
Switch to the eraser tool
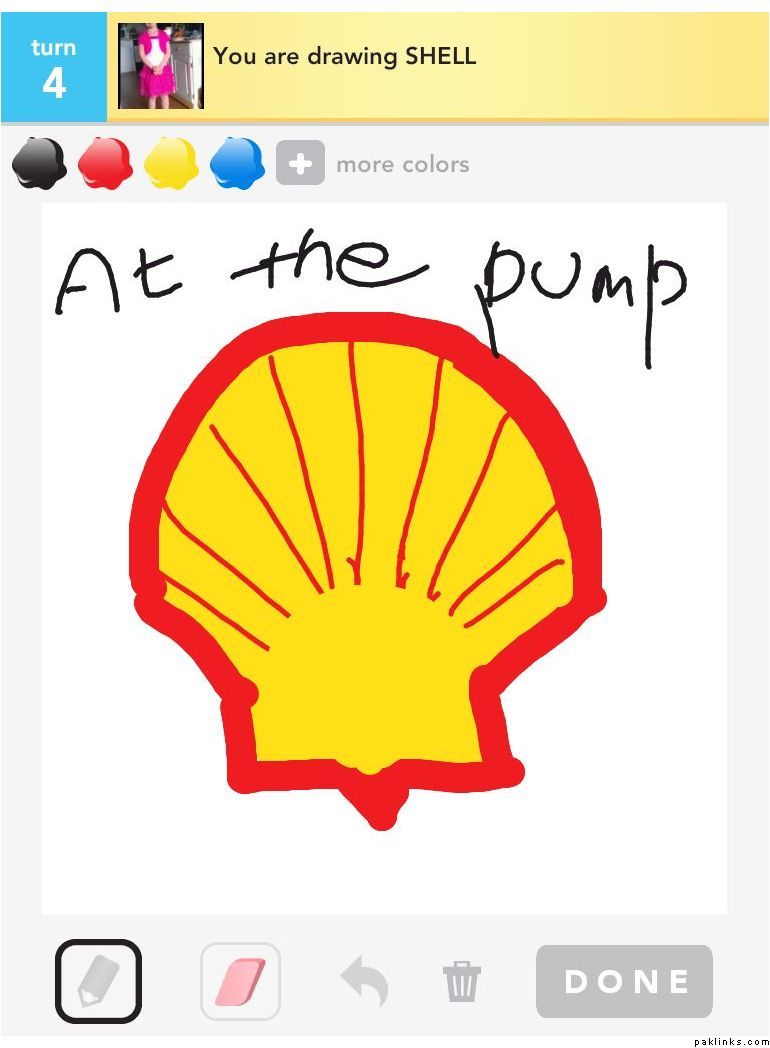click(x=240, y=981)
